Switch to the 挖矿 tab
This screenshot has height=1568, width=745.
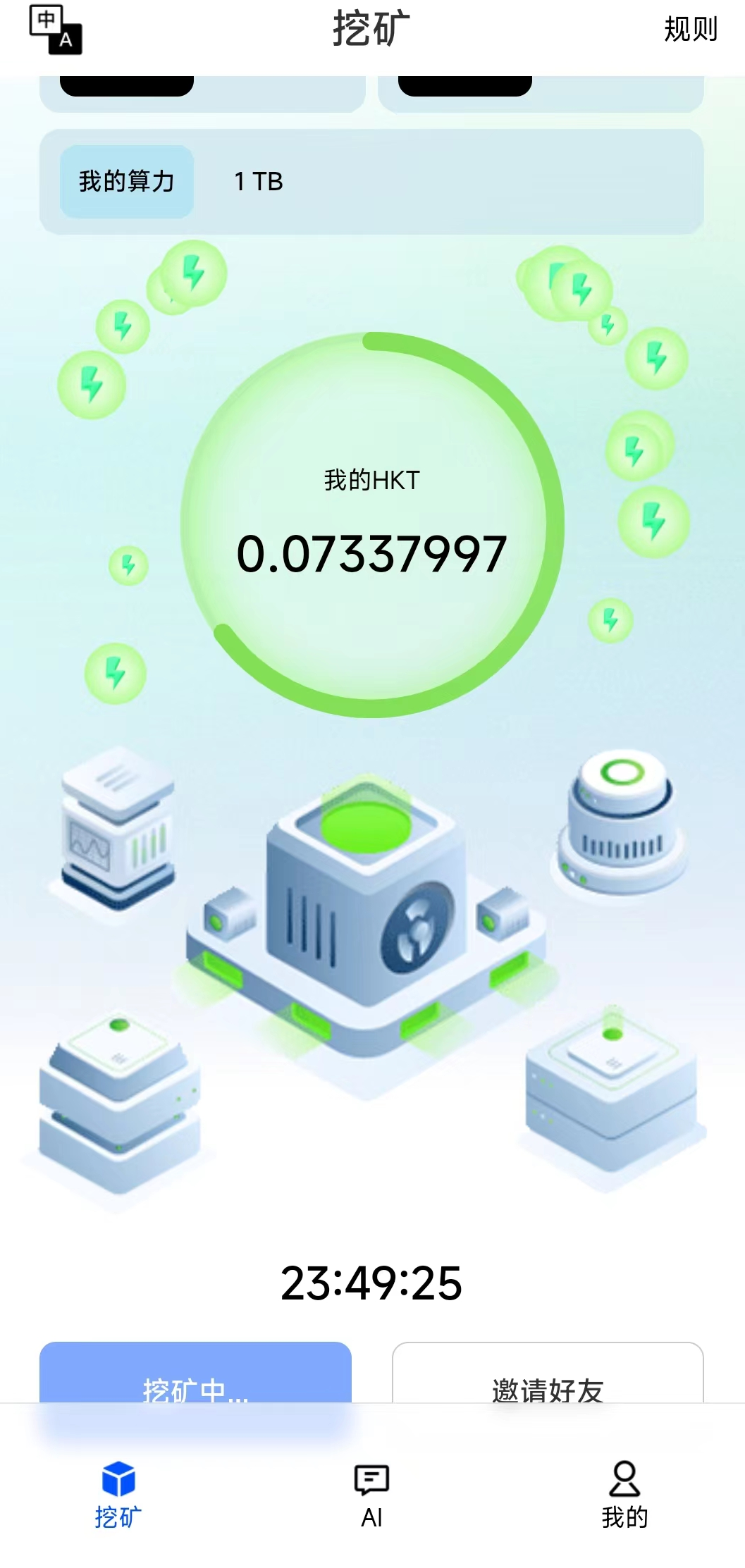(x=118, y=1493)
